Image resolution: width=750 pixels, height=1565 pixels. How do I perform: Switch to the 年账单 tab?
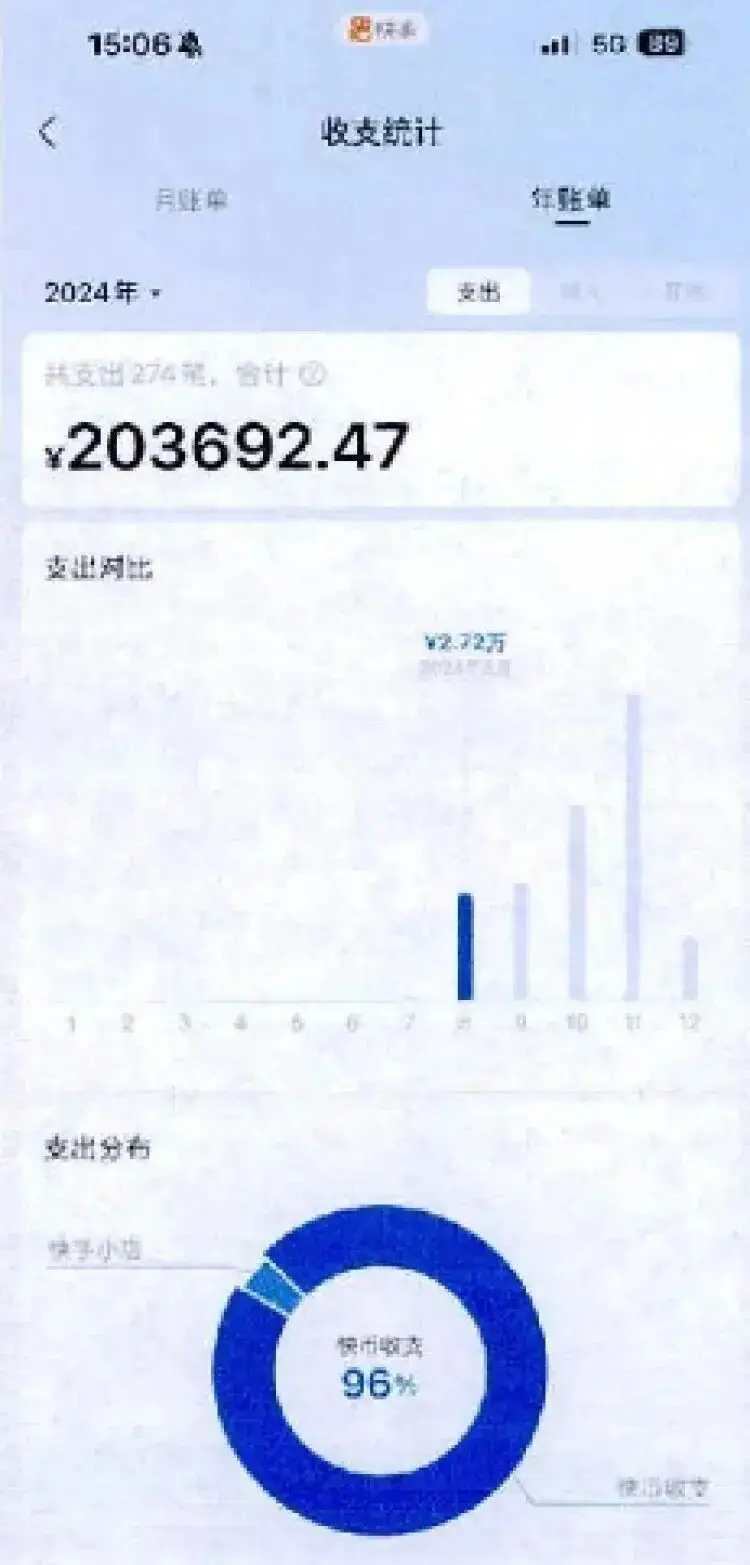[x=572, y=198]
